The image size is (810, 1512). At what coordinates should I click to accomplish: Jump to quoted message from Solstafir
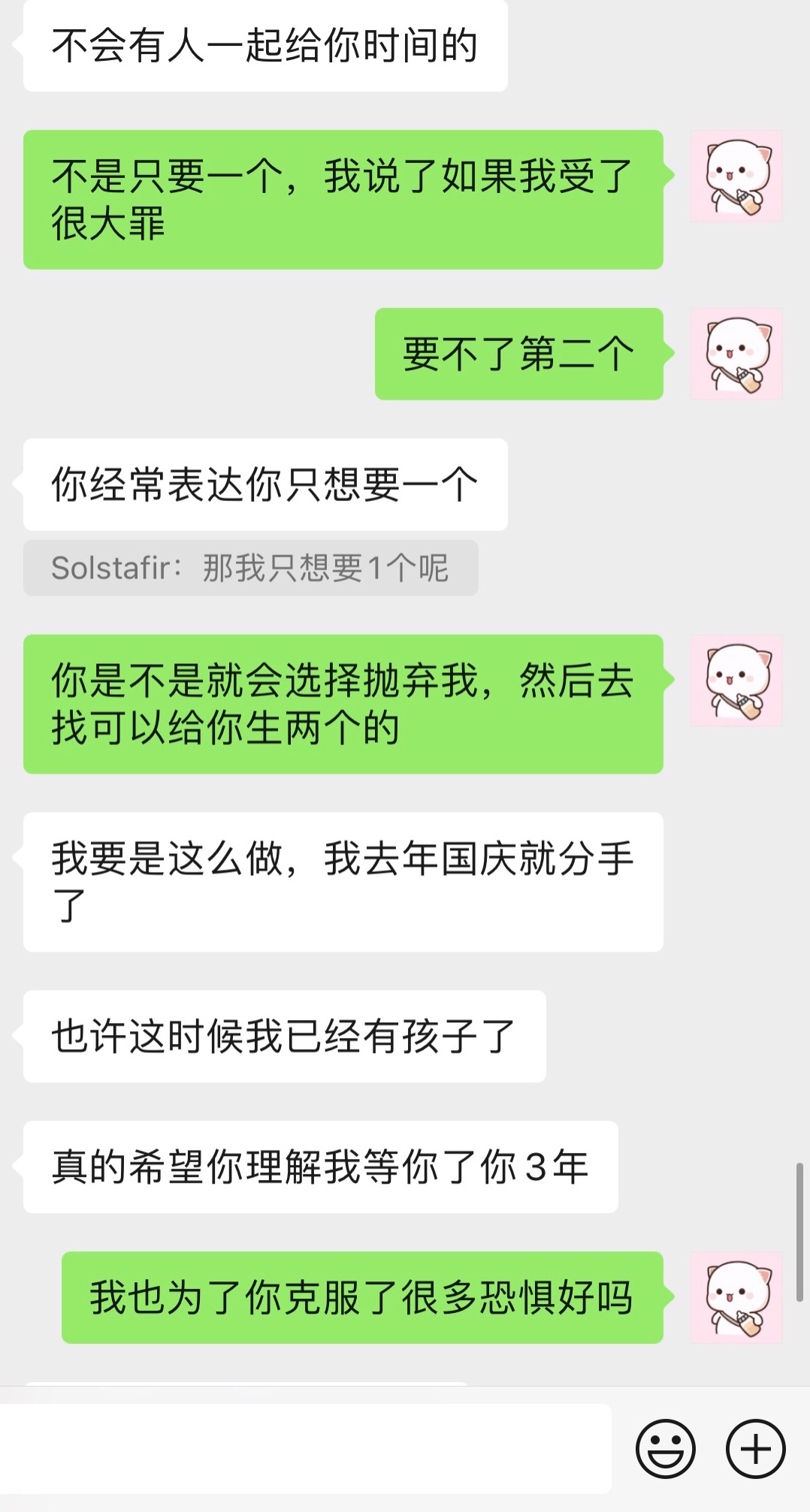[x=250, y=568]
